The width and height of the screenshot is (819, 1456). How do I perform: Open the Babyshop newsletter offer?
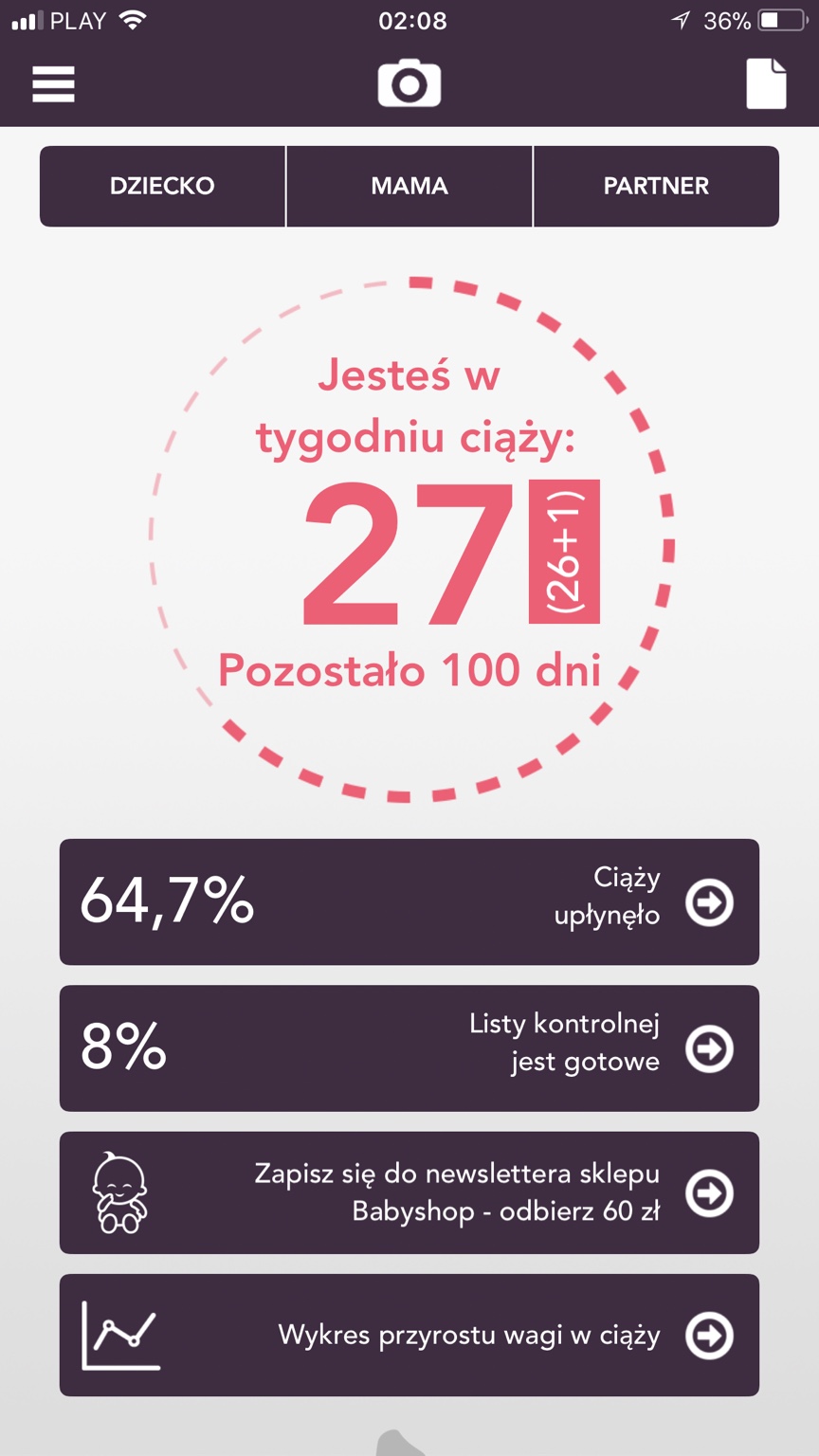[409, 1192]
